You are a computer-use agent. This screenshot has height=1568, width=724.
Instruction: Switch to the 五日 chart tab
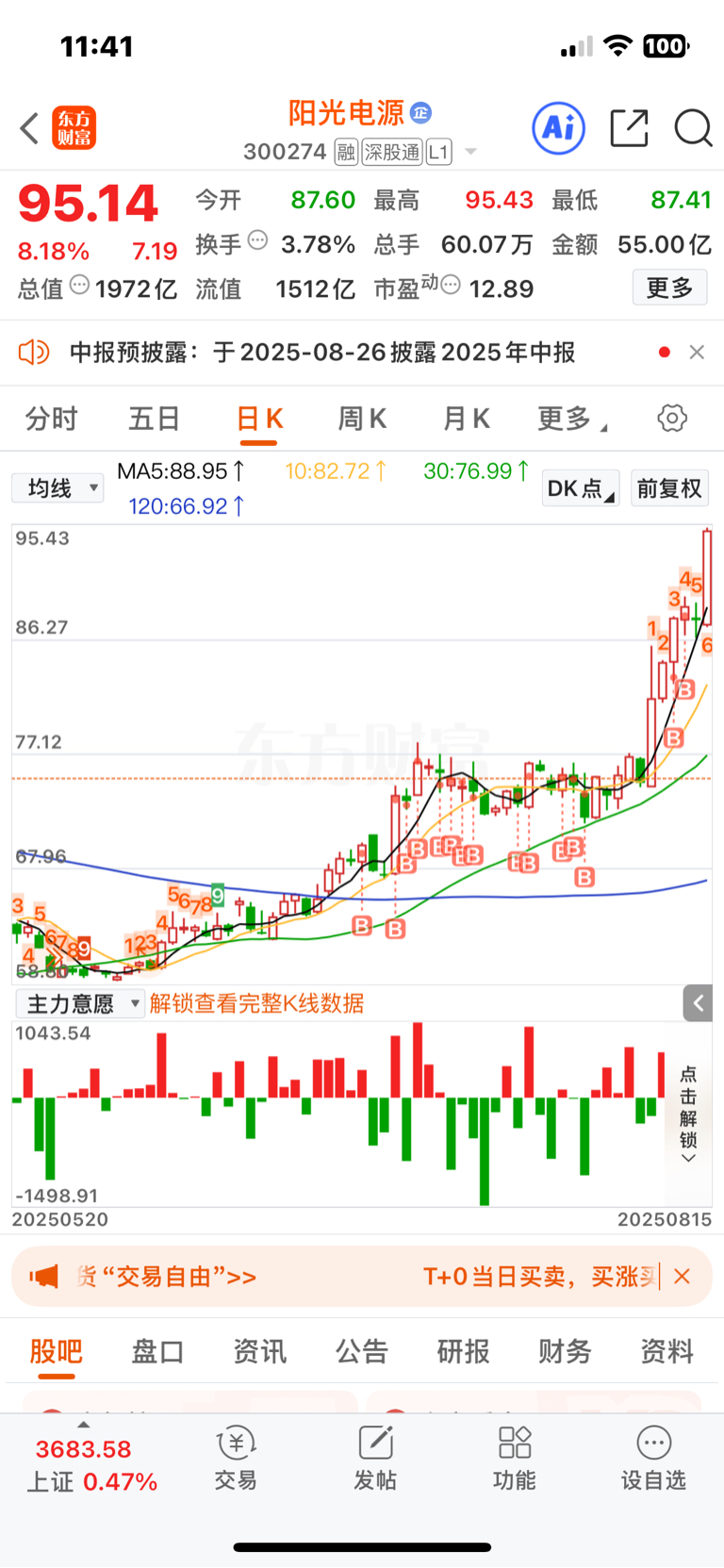(x=154, y=419)
